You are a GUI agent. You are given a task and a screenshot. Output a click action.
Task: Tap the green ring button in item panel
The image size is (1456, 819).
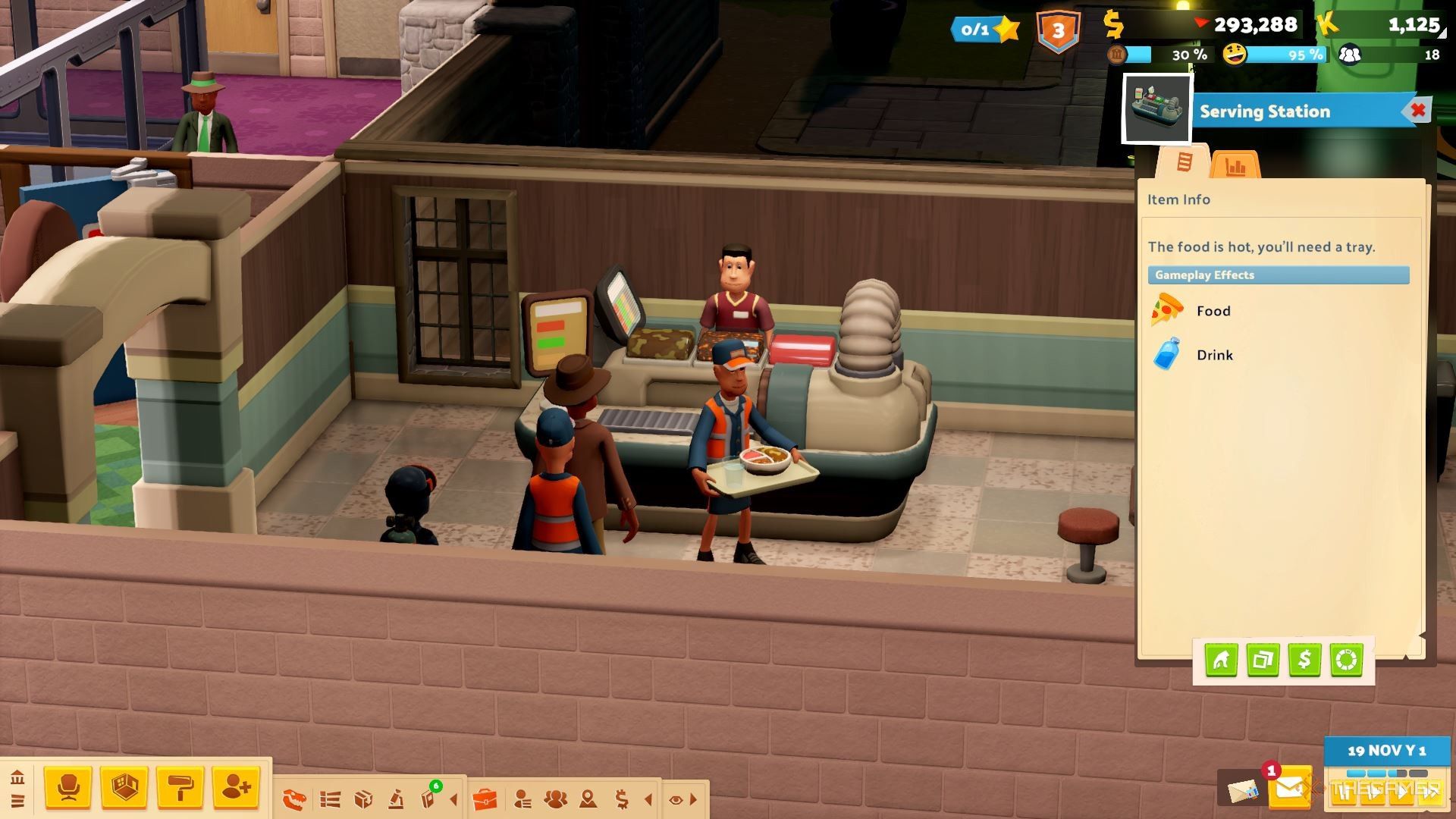coord(1346,660)
